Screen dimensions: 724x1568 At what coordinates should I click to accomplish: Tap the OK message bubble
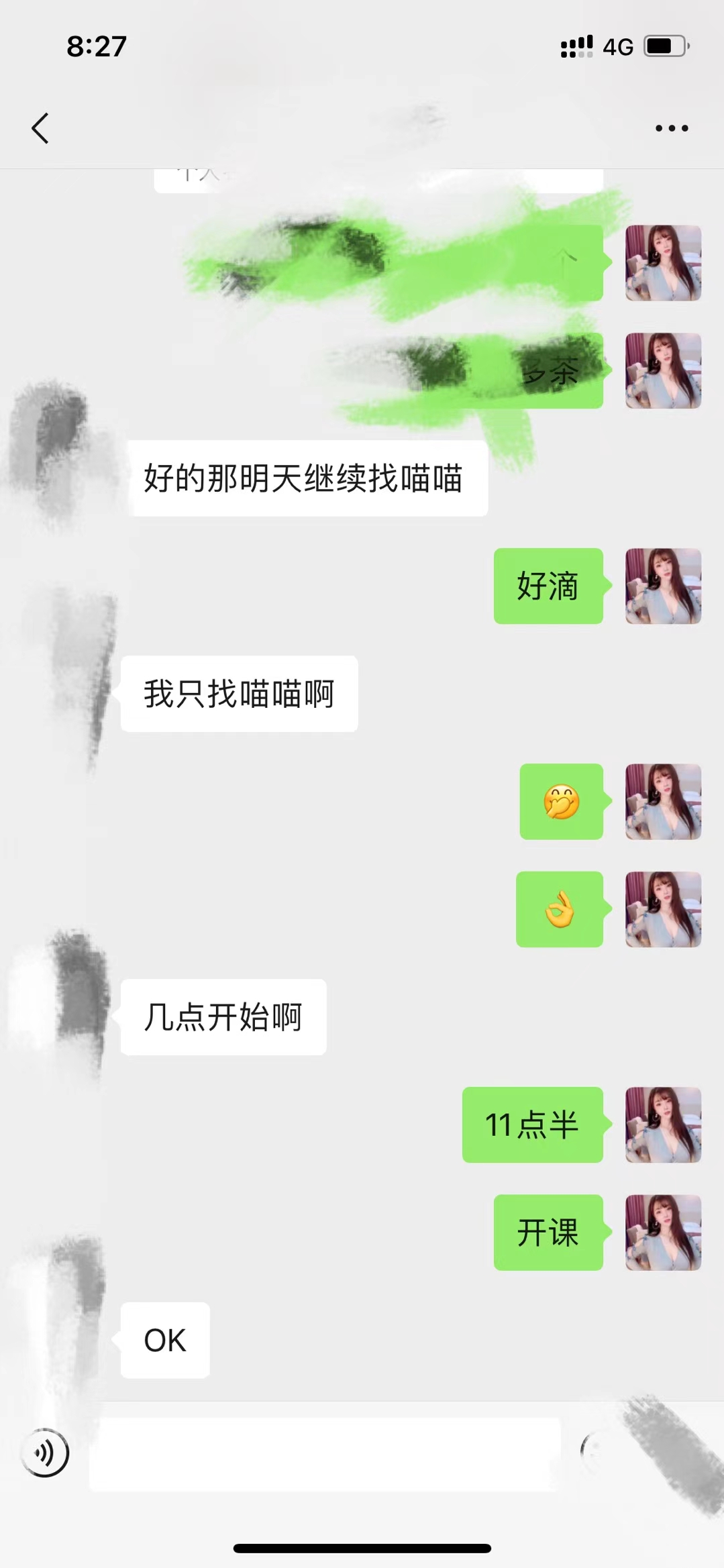pos(163,1341)
